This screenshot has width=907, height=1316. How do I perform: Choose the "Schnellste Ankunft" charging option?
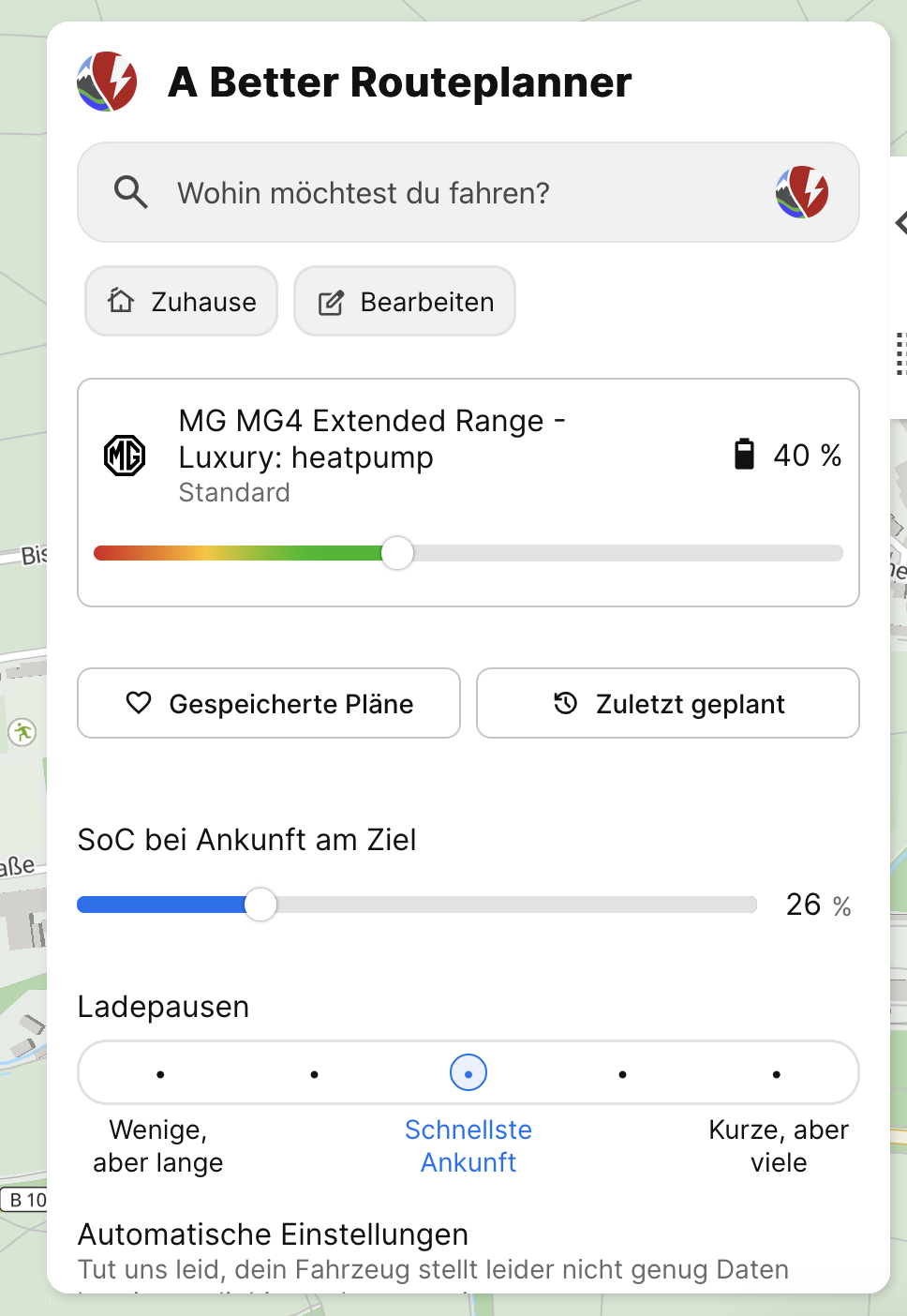tap(468, 1073)
